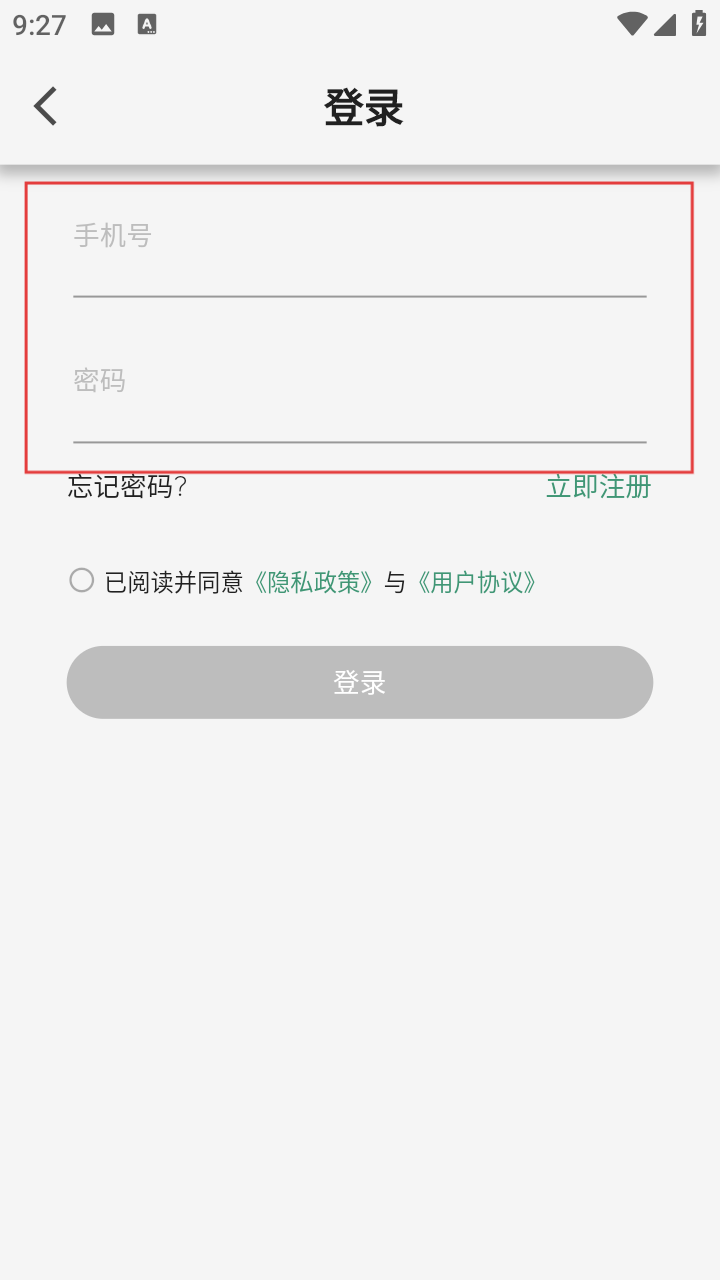Open the 《用户协议》 user agreement link
The width and height of the screenshot is (720, 1280).
click(477, 582)
